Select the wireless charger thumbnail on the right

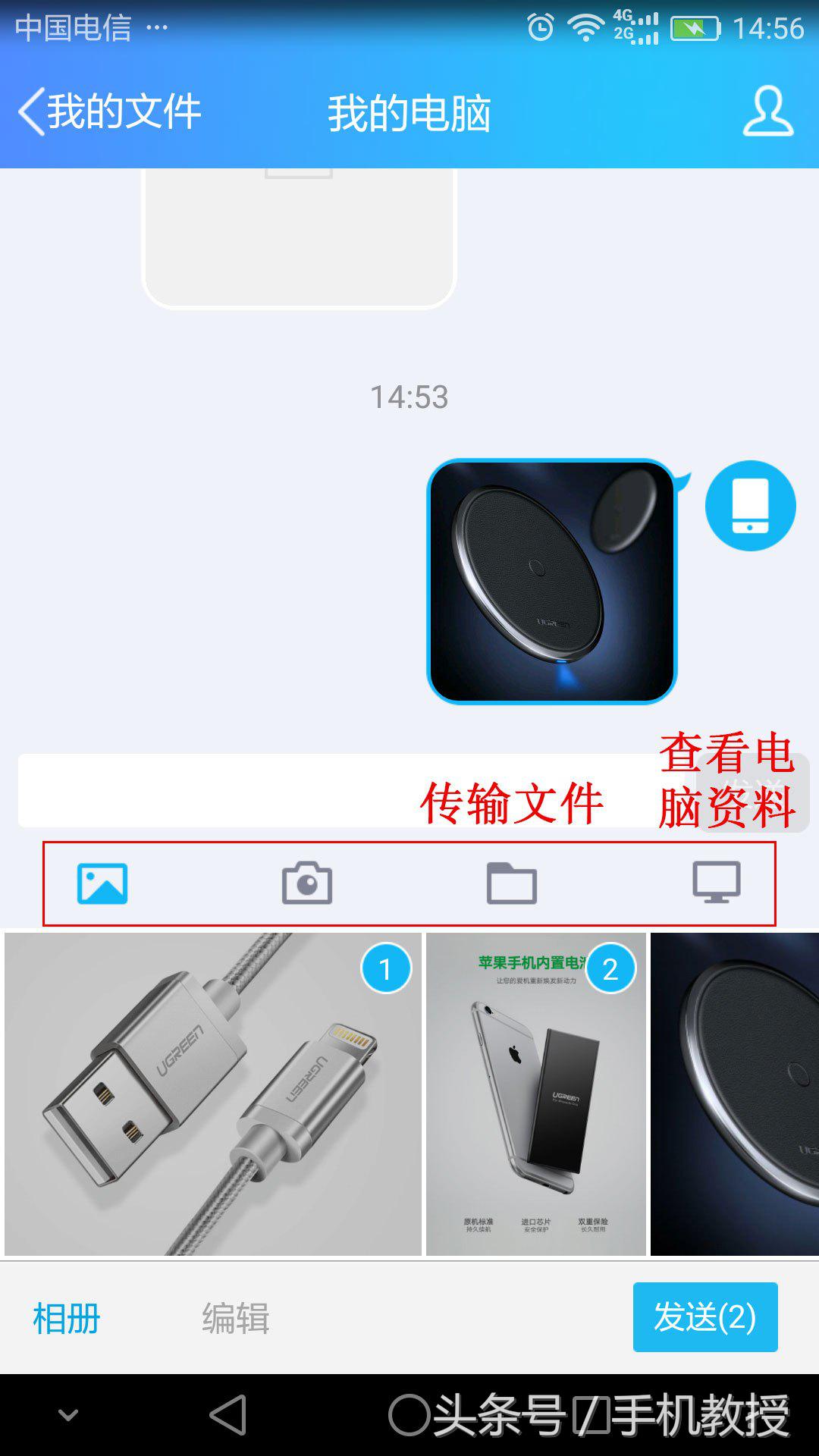[734, 1084]
